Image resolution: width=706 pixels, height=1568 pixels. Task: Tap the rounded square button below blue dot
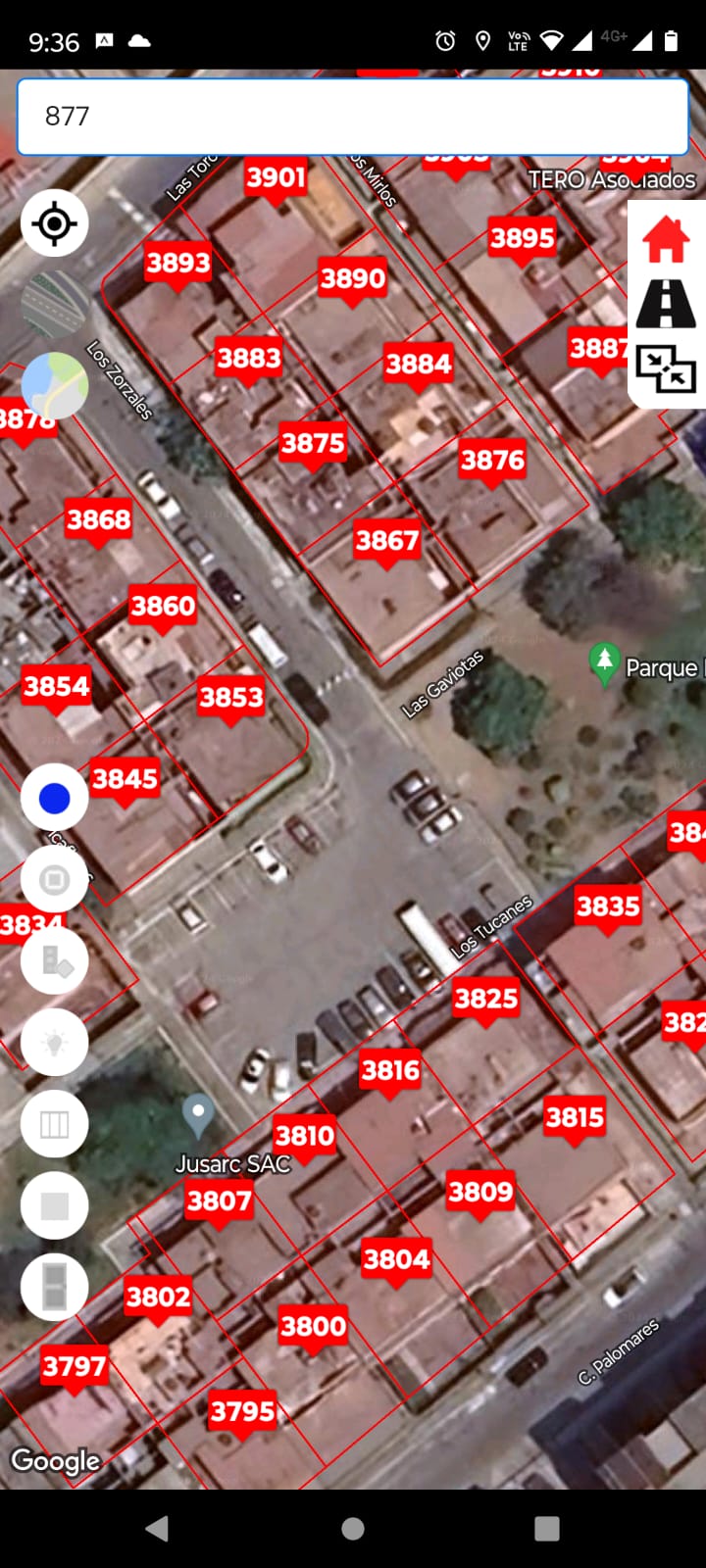point(55,880)
